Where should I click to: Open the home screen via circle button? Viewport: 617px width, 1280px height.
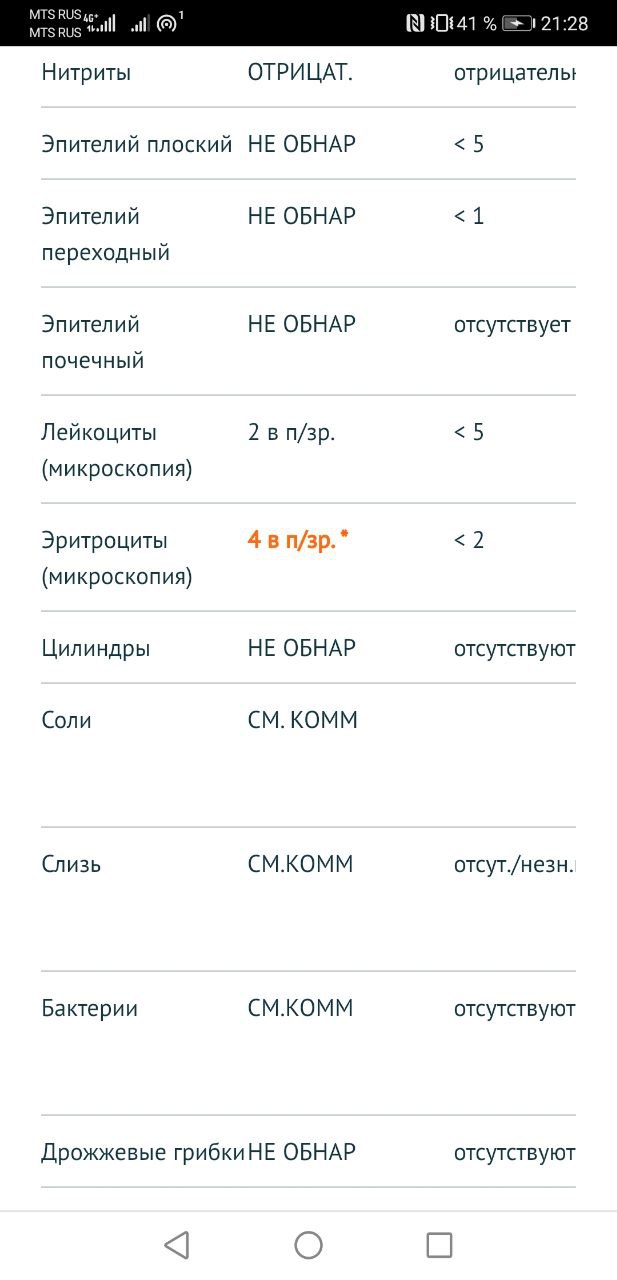(x=308, y=1245)
